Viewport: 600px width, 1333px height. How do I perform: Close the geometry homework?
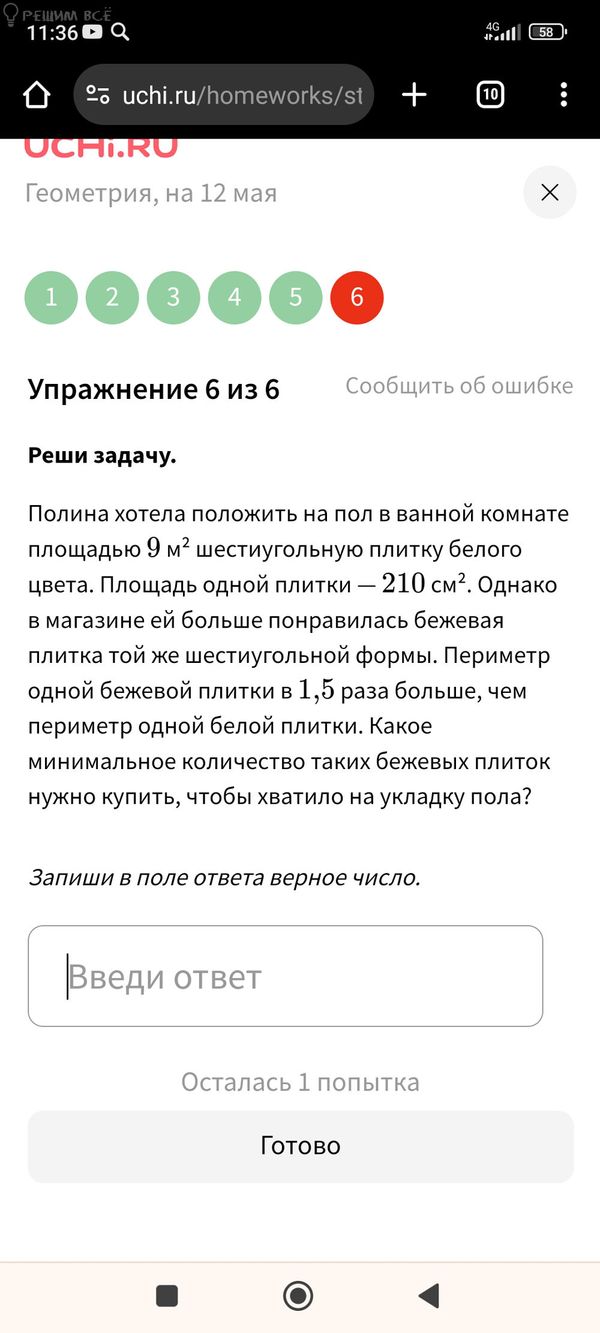549,192
